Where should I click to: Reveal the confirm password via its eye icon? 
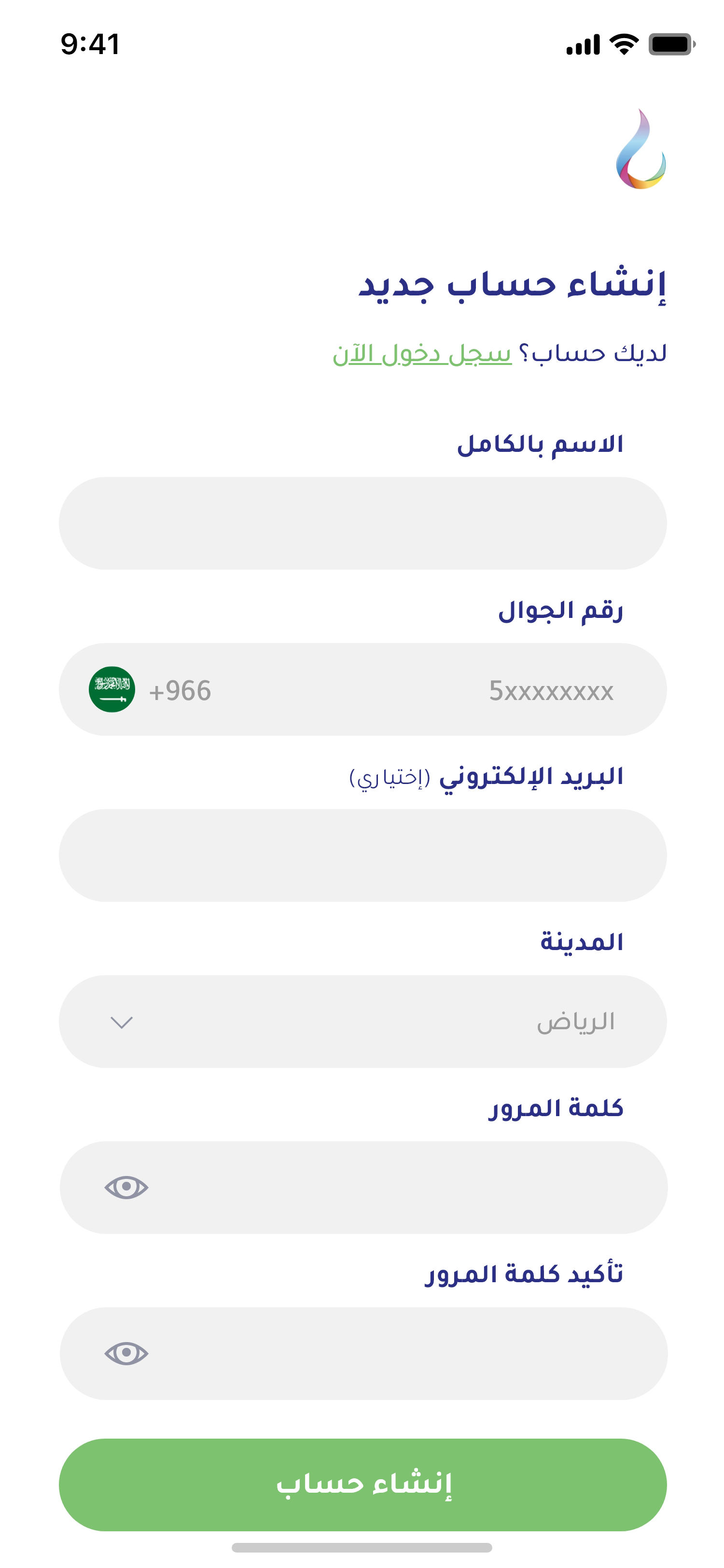[126, 1354]
